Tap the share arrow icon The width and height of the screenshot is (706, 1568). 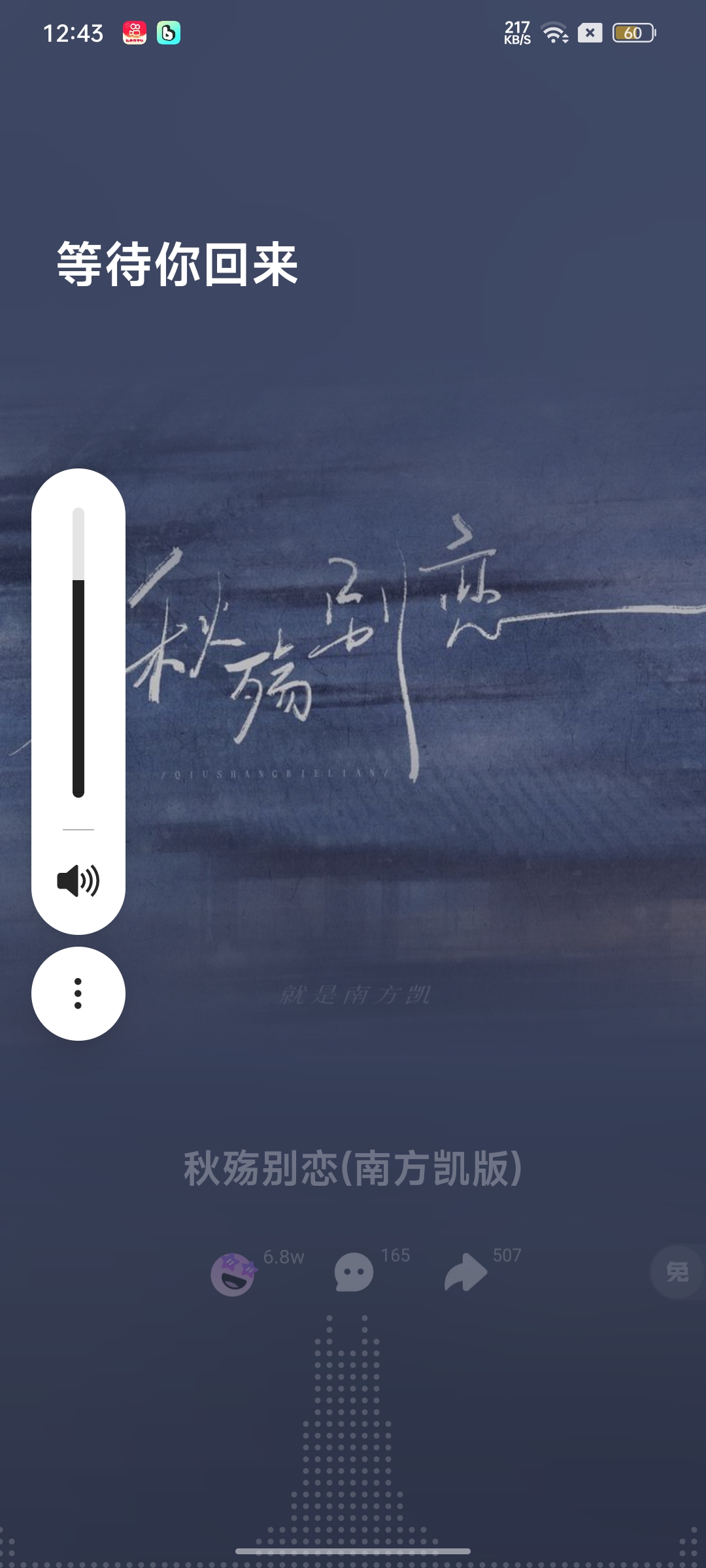[466, 1273]
